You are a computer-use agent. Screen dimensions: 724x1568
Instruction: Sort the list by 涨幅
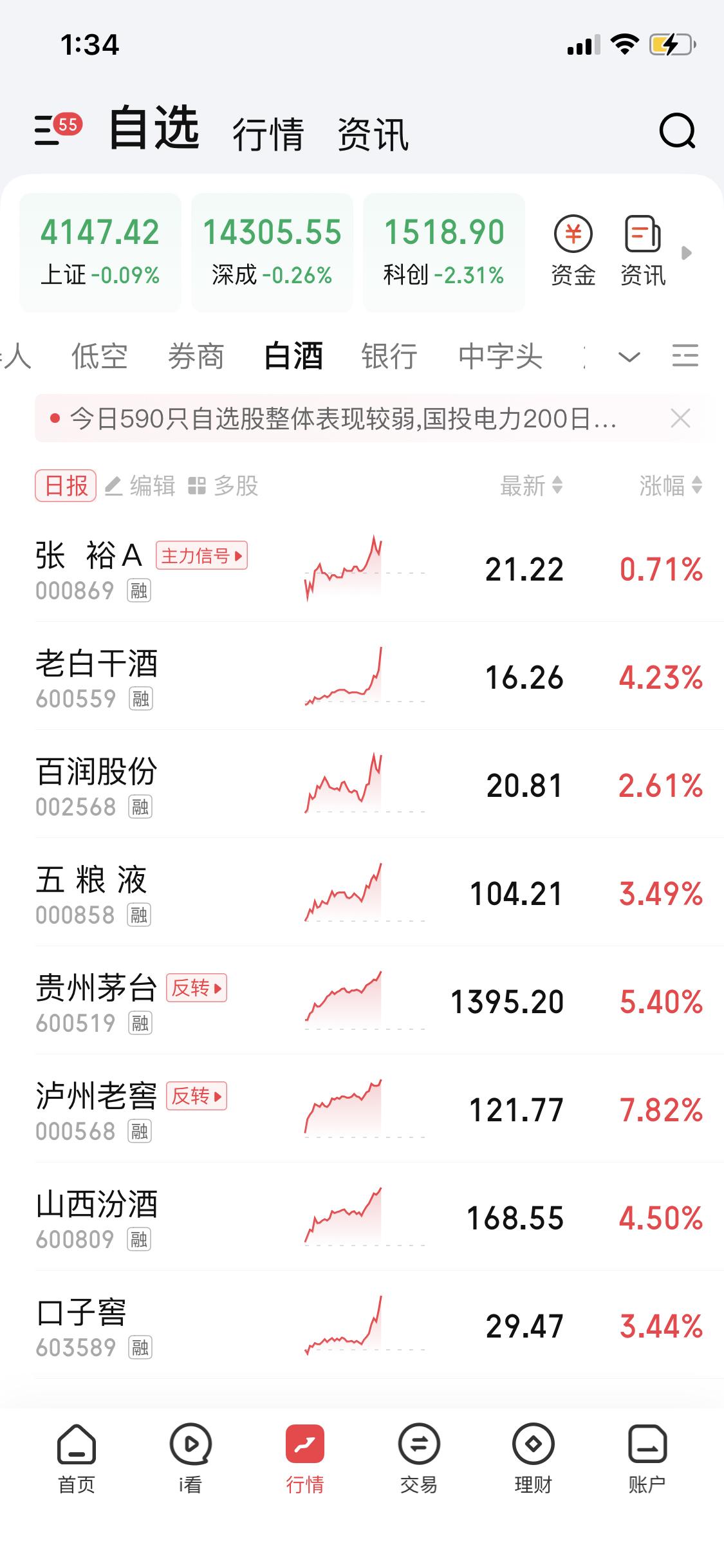click(x=671, y=485)
